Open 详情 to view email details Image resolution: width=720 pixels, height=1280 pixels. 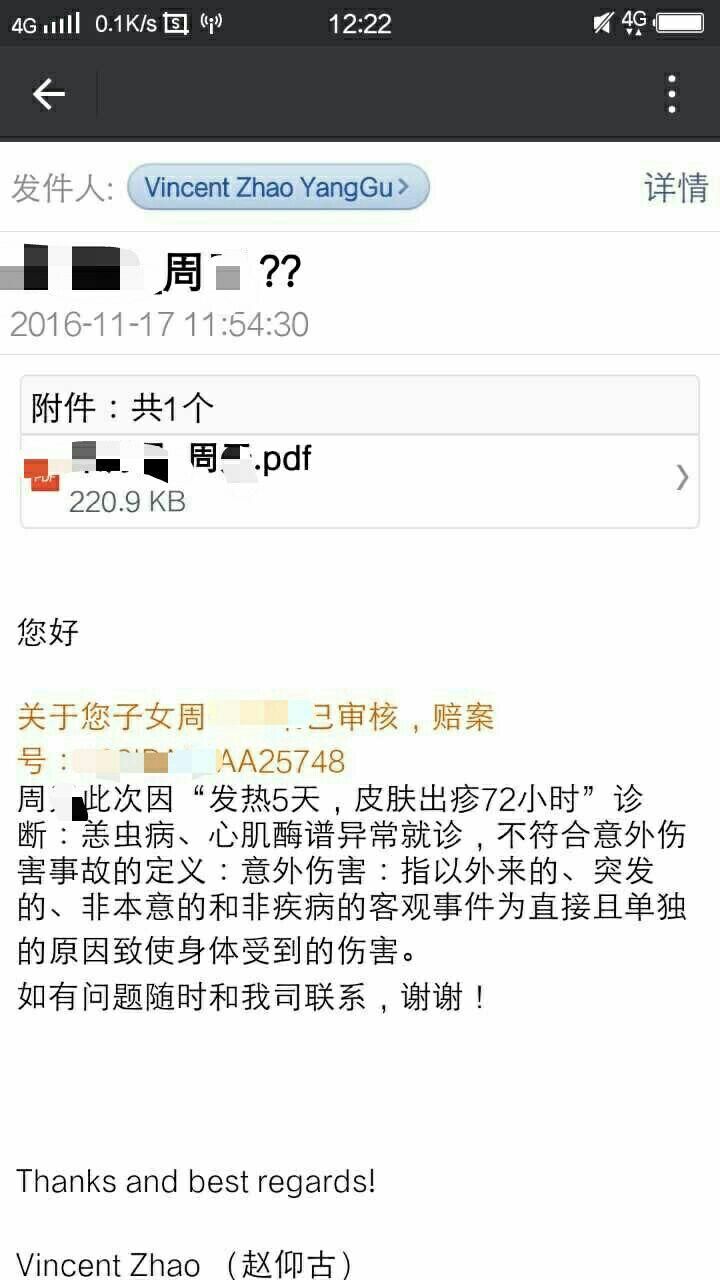pyautogui.click(x=677, y=188)
